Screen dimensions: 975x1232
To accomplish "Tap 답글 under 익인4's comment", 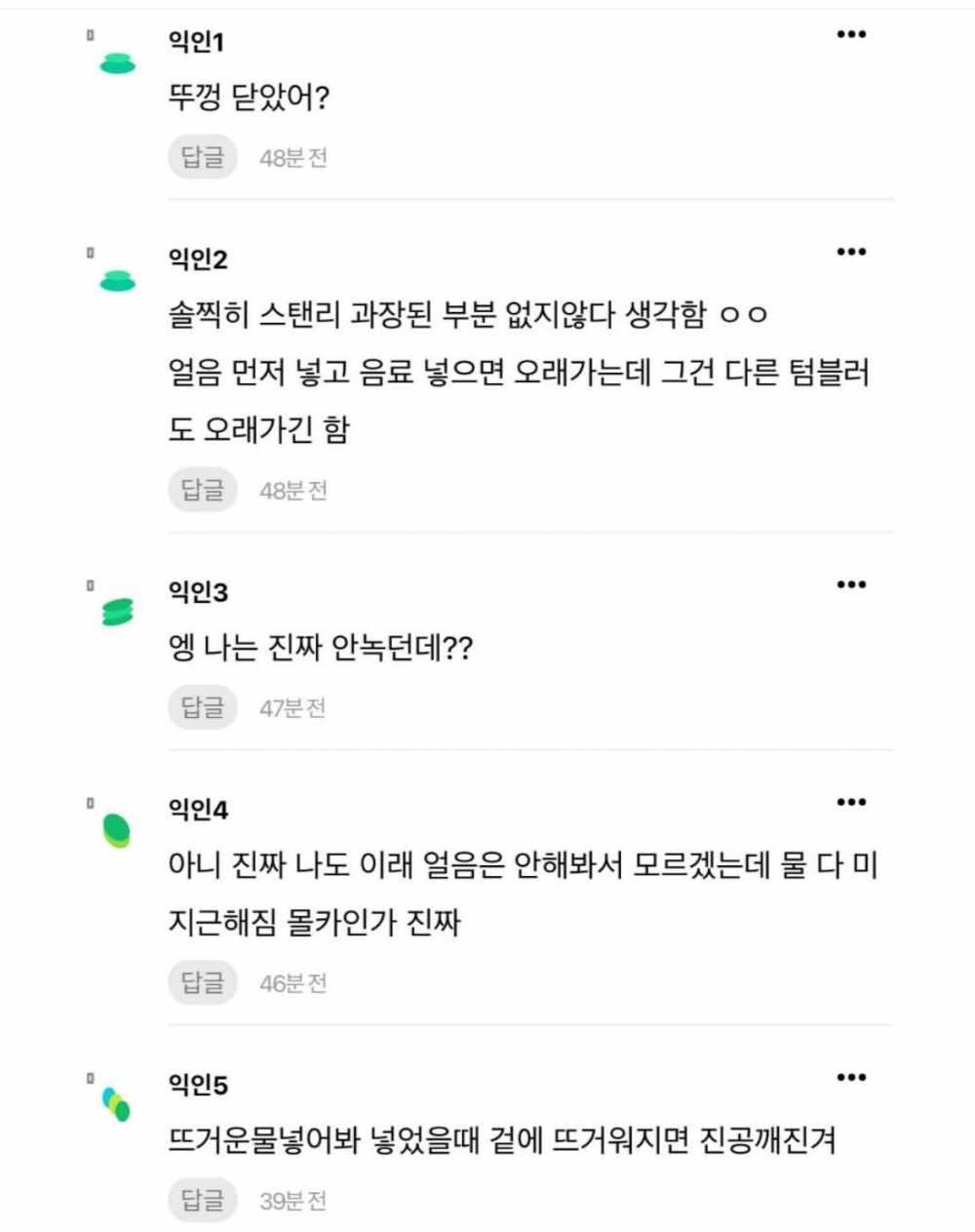I will (203, 982).
